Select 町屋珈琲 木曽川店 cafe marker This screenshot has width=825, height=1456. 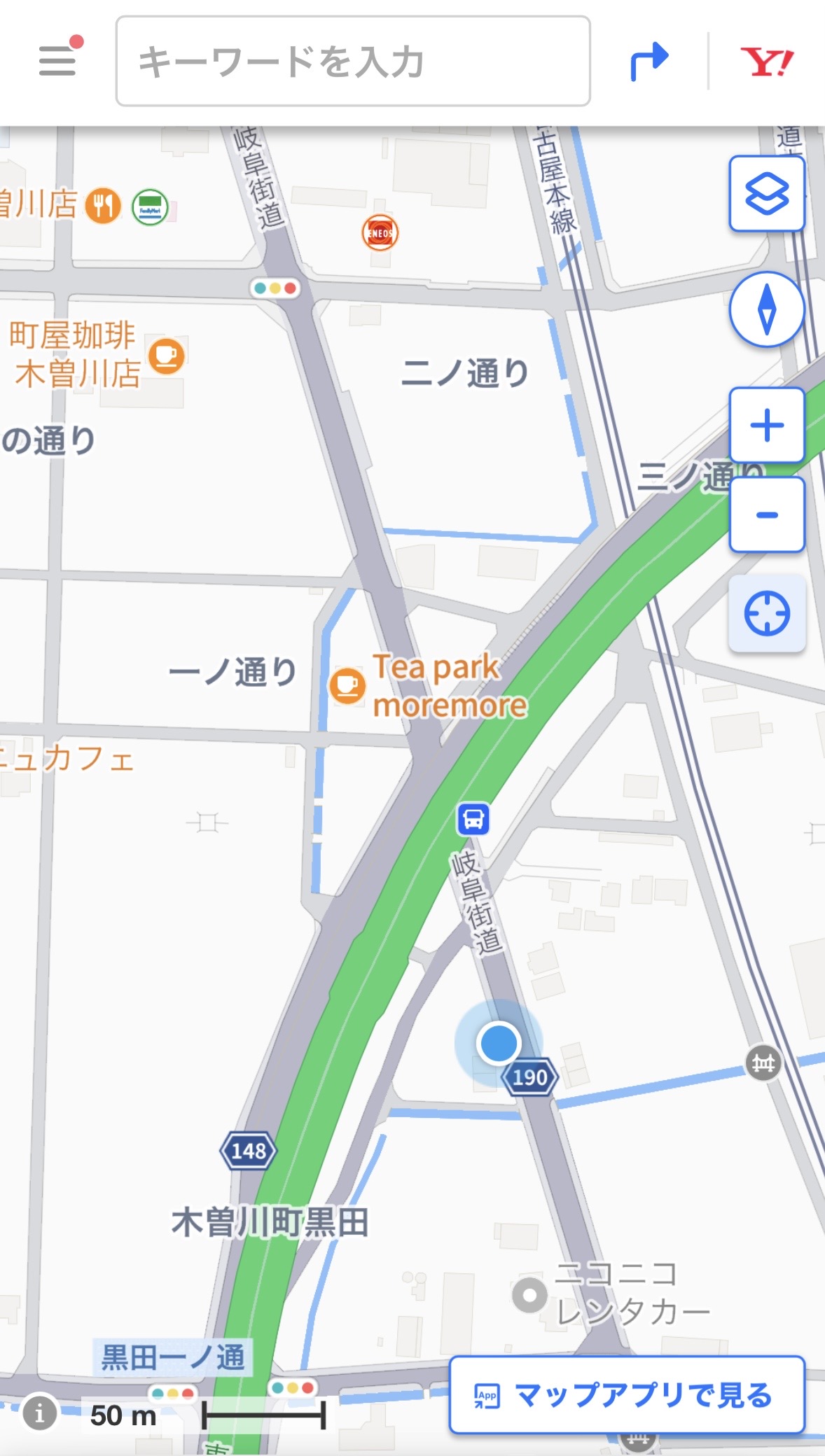(167, 356)
